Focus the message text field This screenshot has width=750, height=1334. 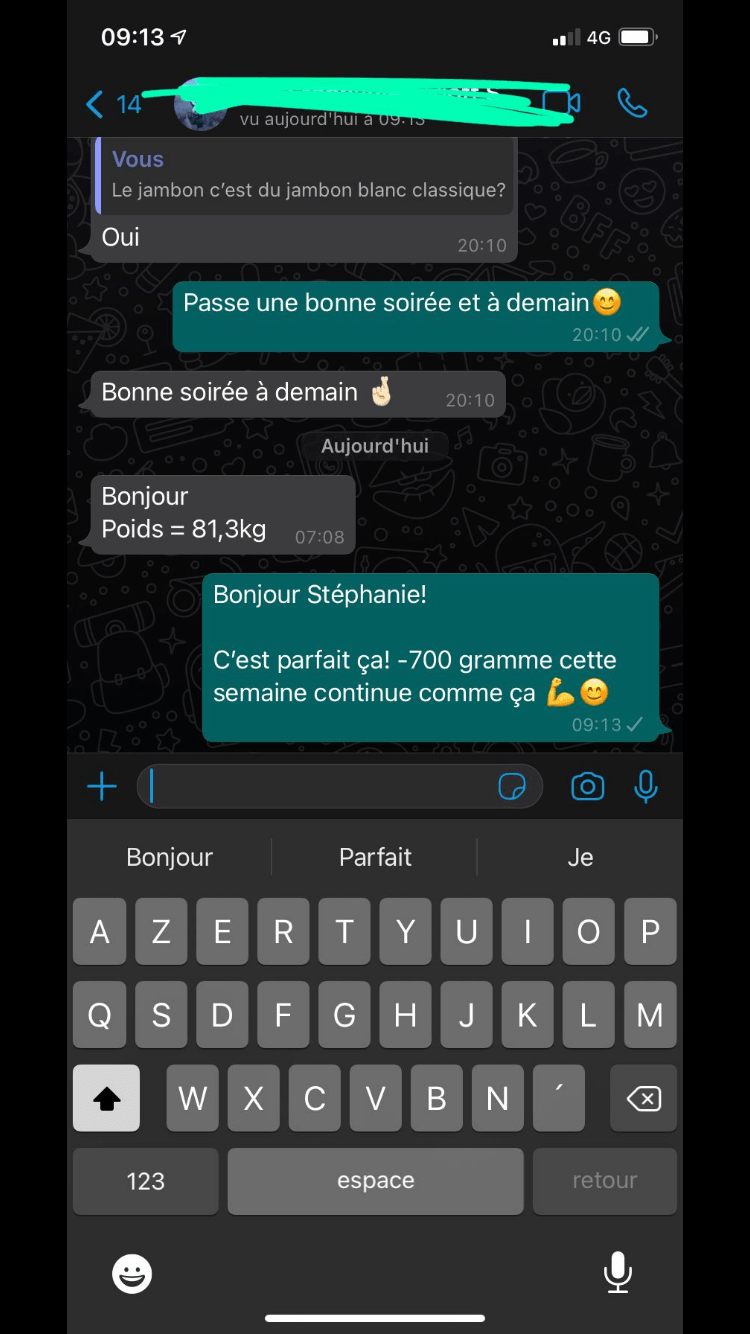[320, 787]
